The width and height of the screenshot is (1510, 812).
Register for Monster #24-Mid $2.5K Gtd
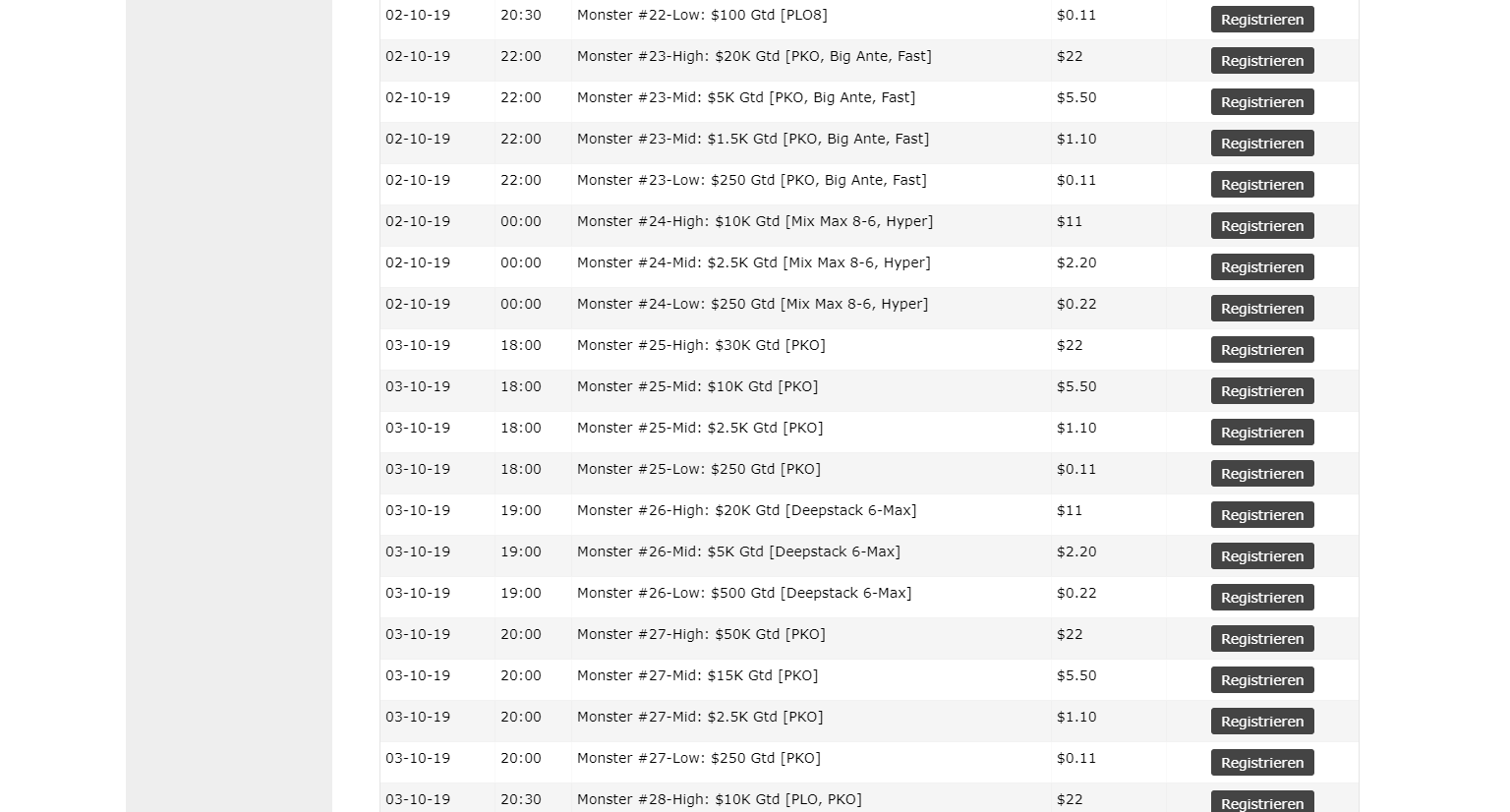click(x=1262, y=267)
